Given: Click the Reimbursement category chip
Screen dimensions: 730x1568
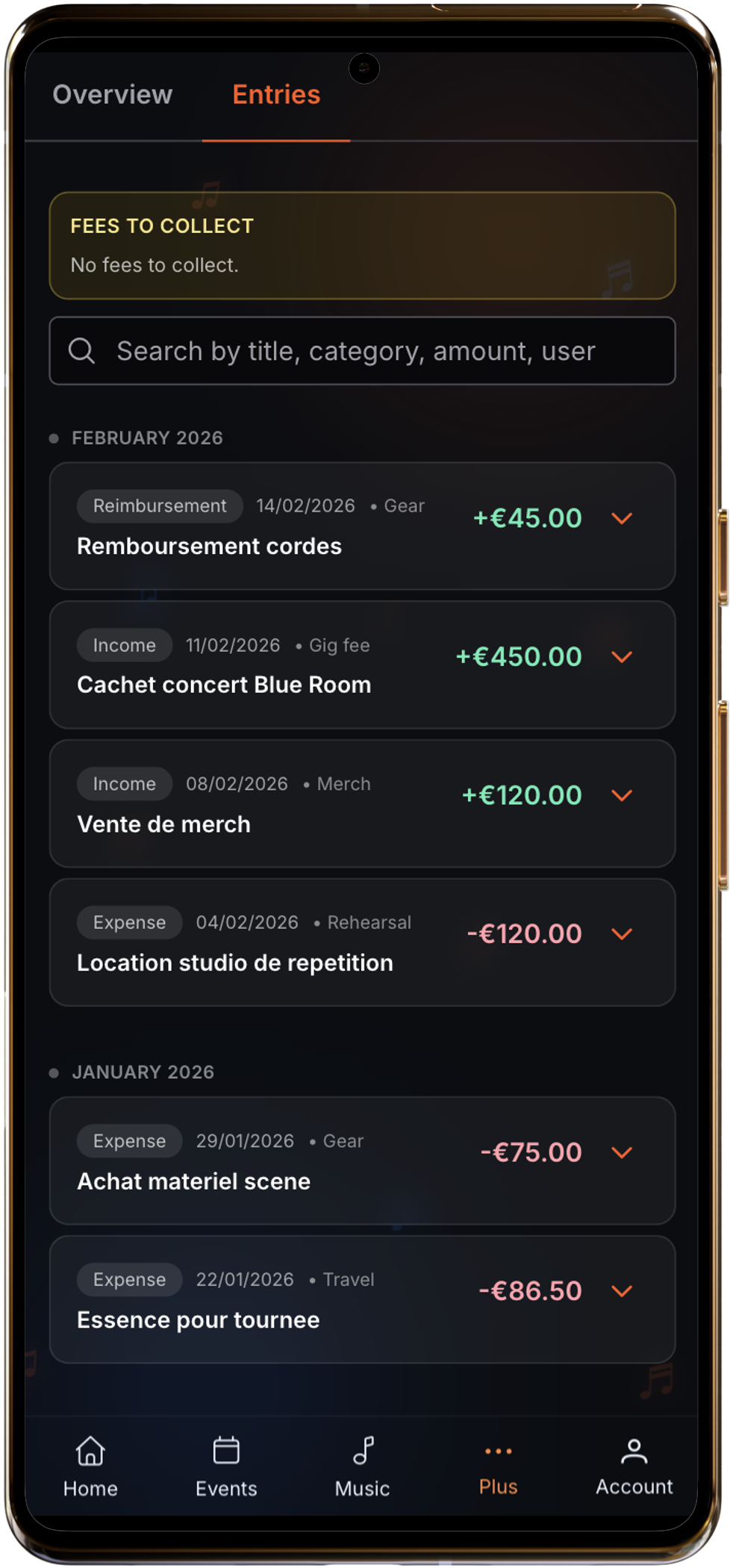Looking at the screenshot, I should (159, 505).
